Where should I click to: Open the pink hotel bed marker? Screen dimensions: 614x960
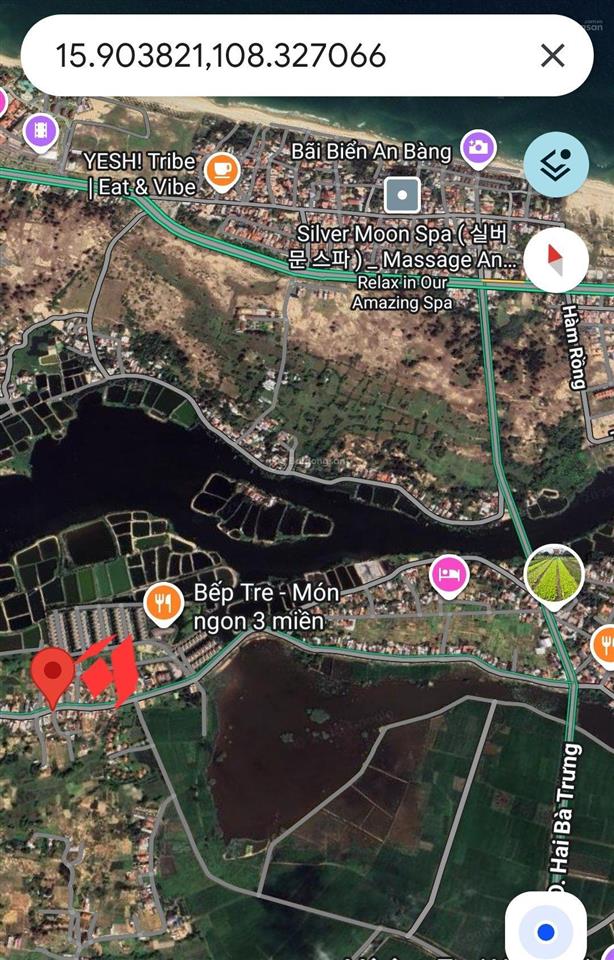tap(449, 574)
